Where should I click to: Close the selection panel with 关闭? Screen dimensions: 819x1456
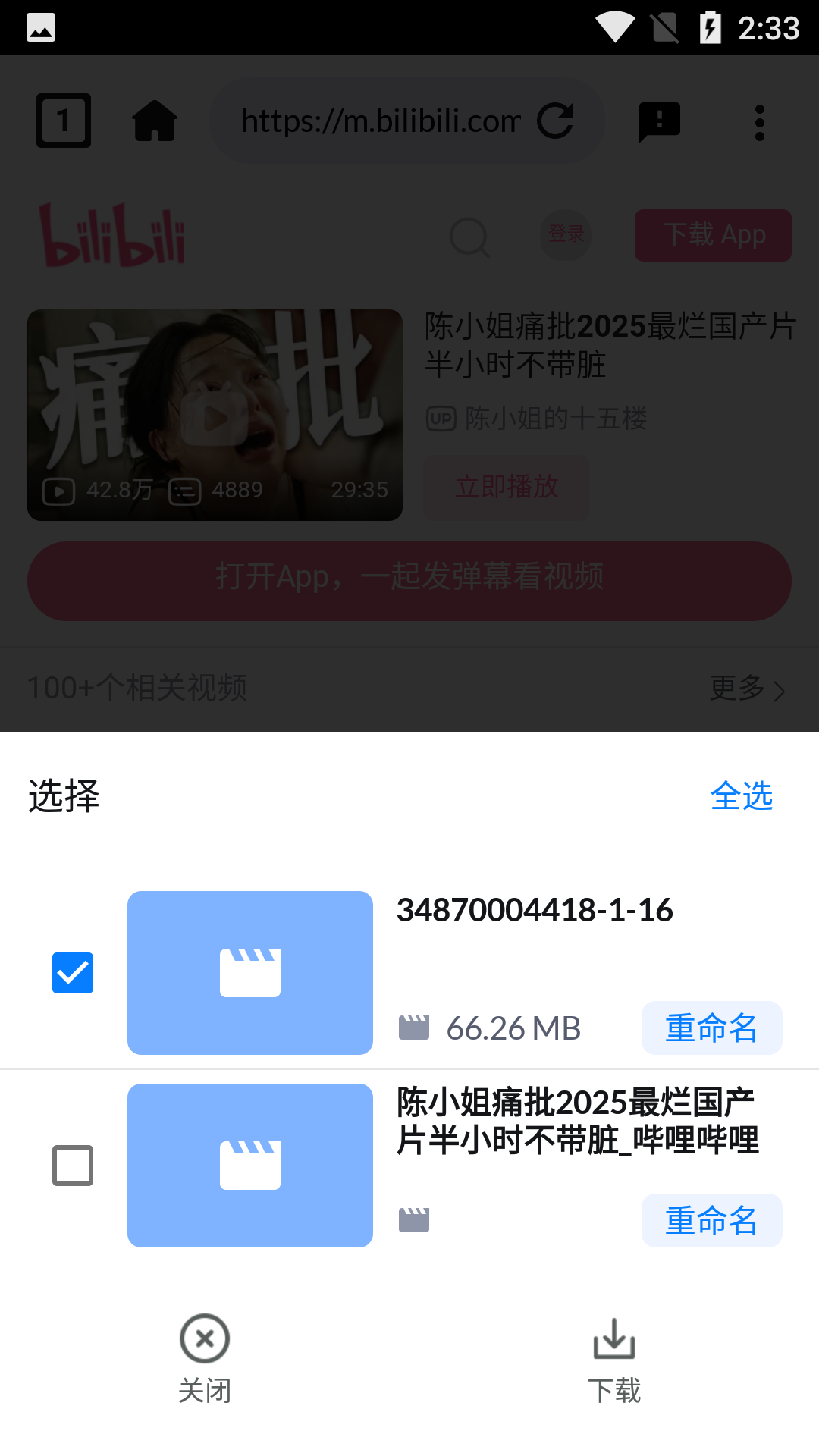205,1357
